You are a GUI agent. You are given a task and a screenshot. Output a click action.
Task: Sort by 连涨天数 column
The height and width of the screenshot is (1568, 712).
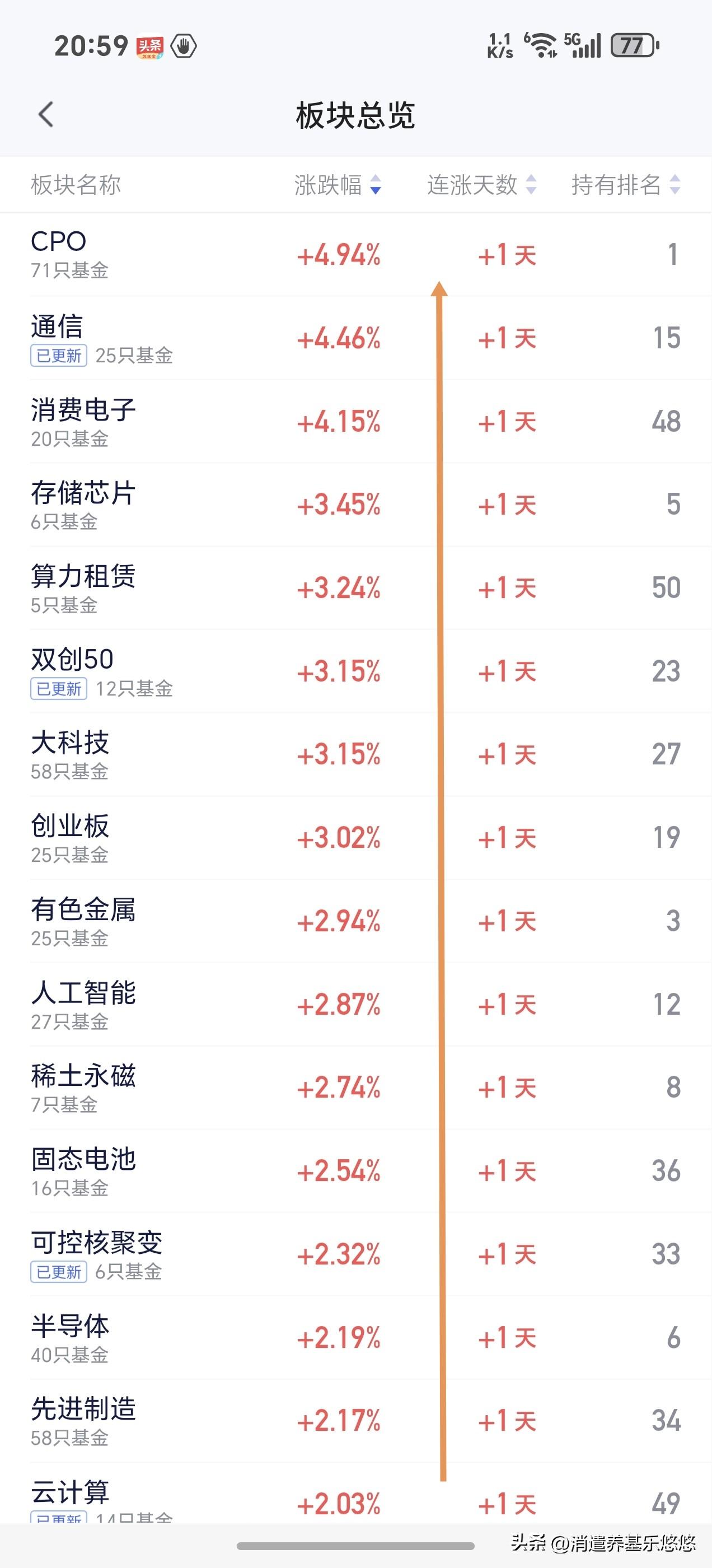point(481,184)
